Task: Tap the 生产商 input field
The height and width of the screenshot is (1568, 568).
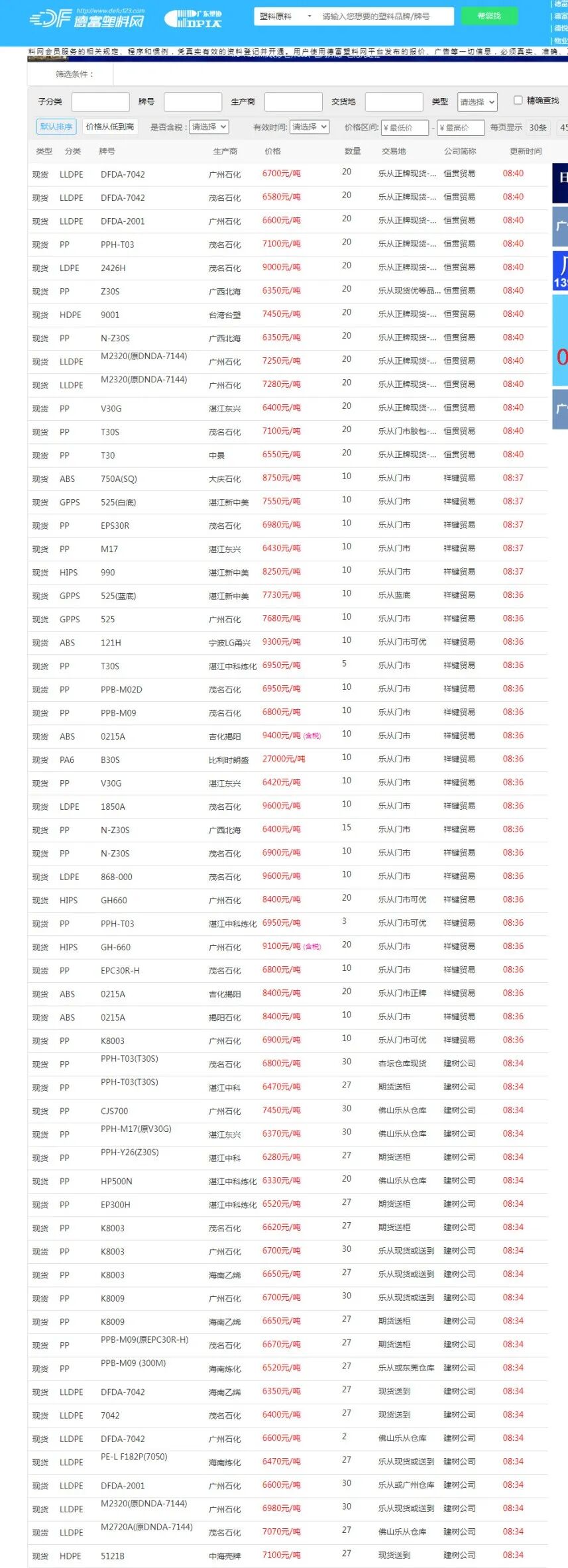Action: (293, 101)
